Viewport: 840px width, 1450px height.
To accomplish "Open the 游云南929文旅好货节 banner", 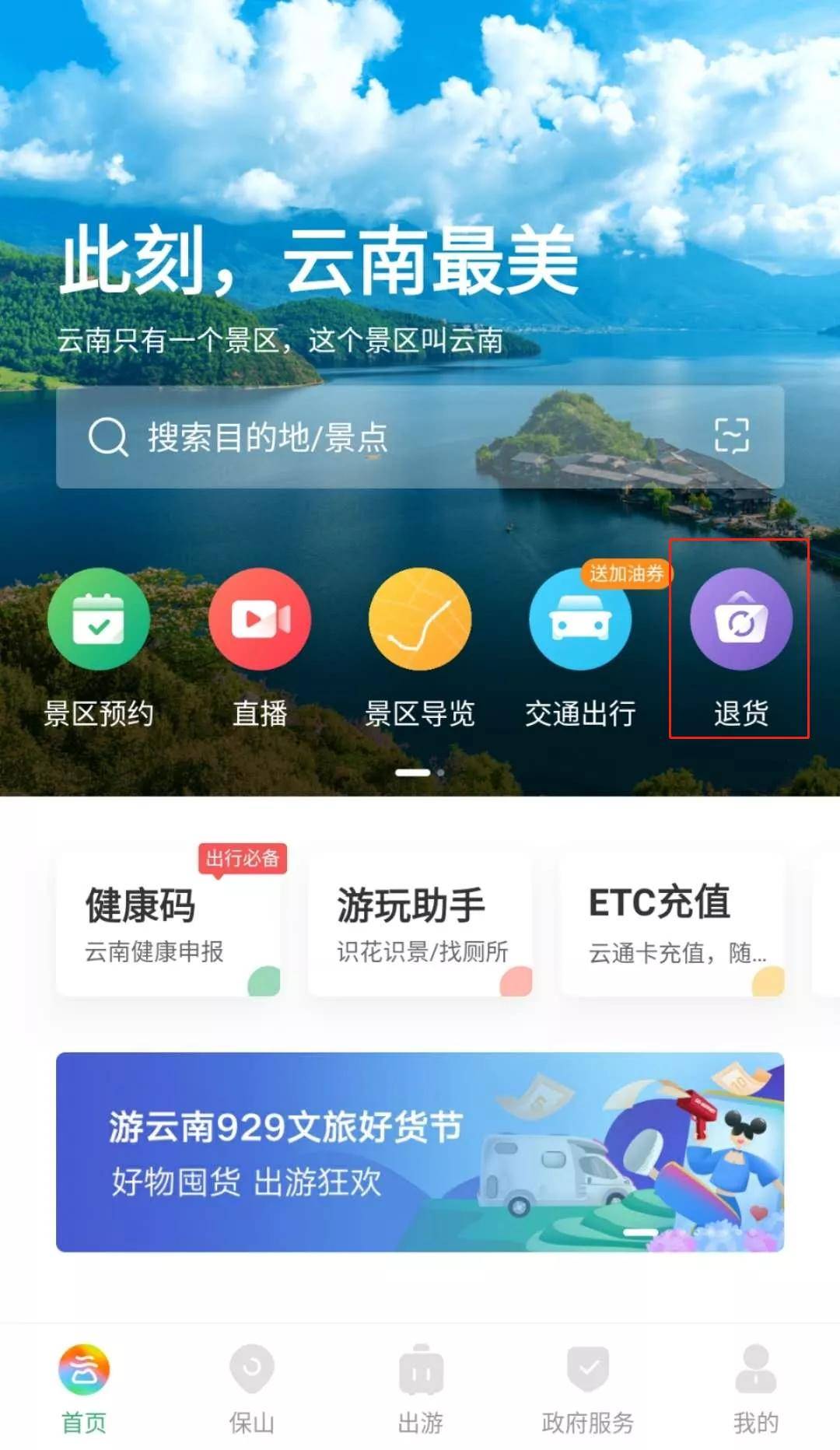I will click(x=420, y=1152).
